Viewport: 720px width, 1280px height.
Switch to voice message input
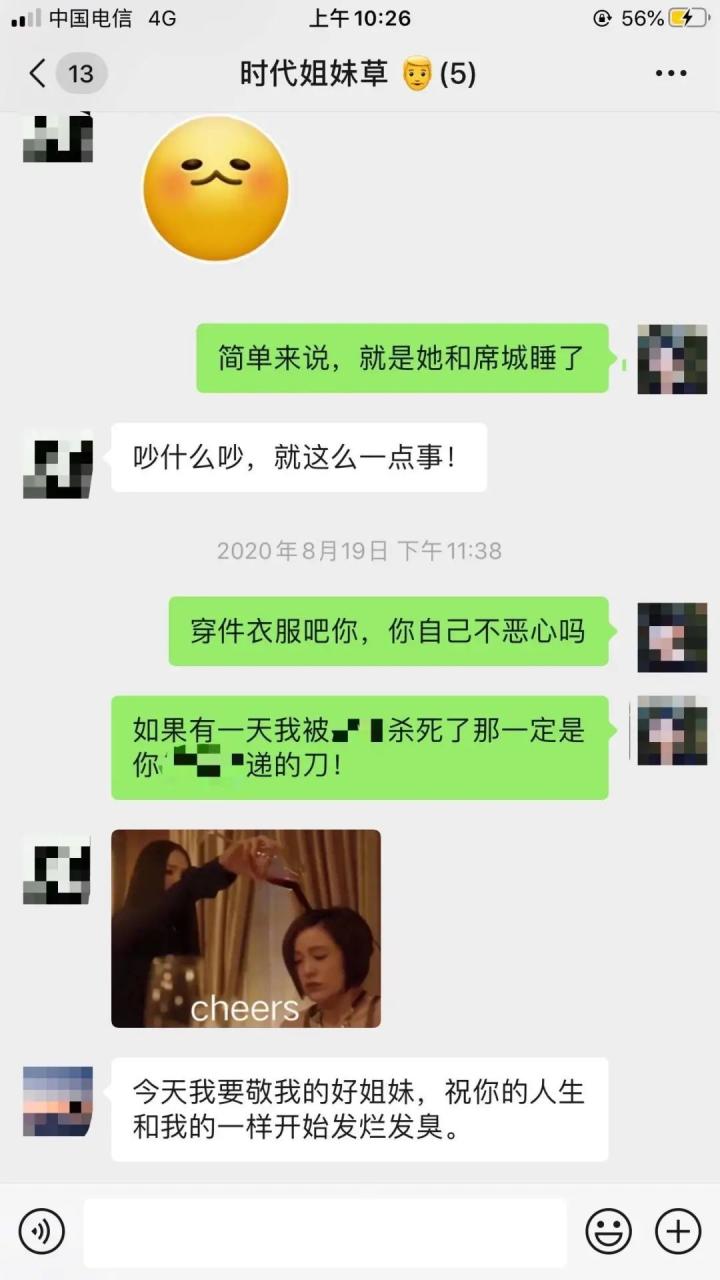(42, 1231)
